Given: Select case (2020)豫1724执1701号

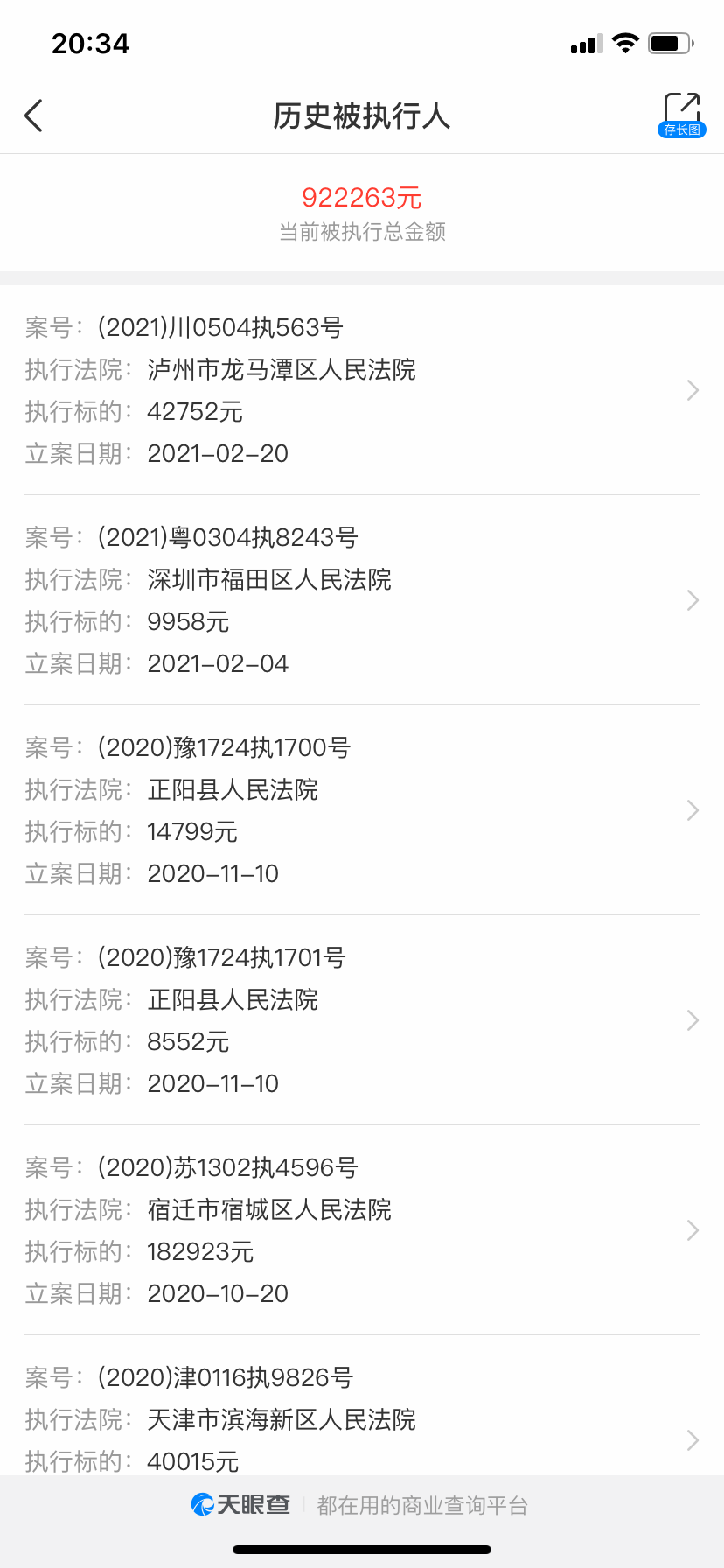Looking at the screenshot, I should point(361,1020).
